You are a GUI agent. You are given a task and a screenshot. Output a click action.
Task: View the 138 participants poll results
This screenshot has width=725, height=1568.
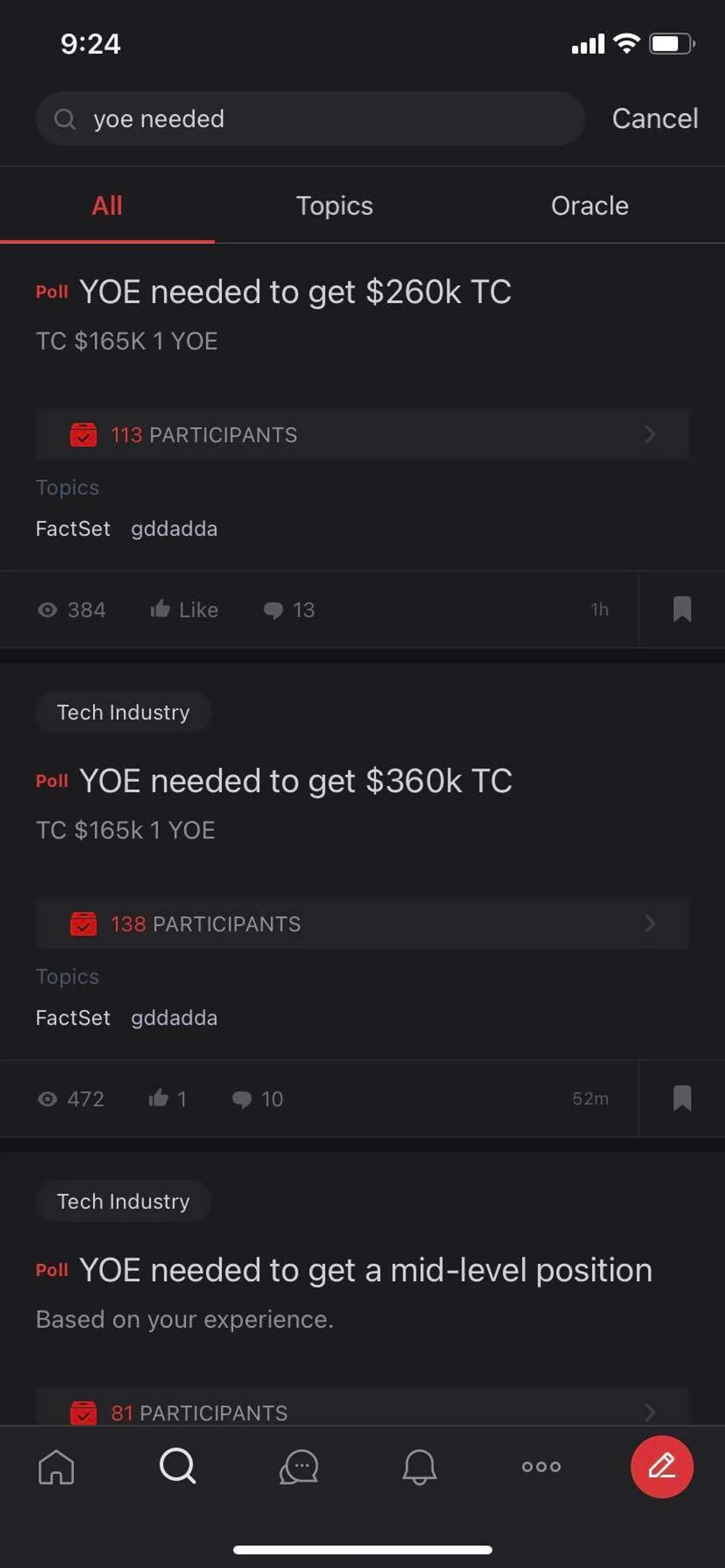point(362,923)
